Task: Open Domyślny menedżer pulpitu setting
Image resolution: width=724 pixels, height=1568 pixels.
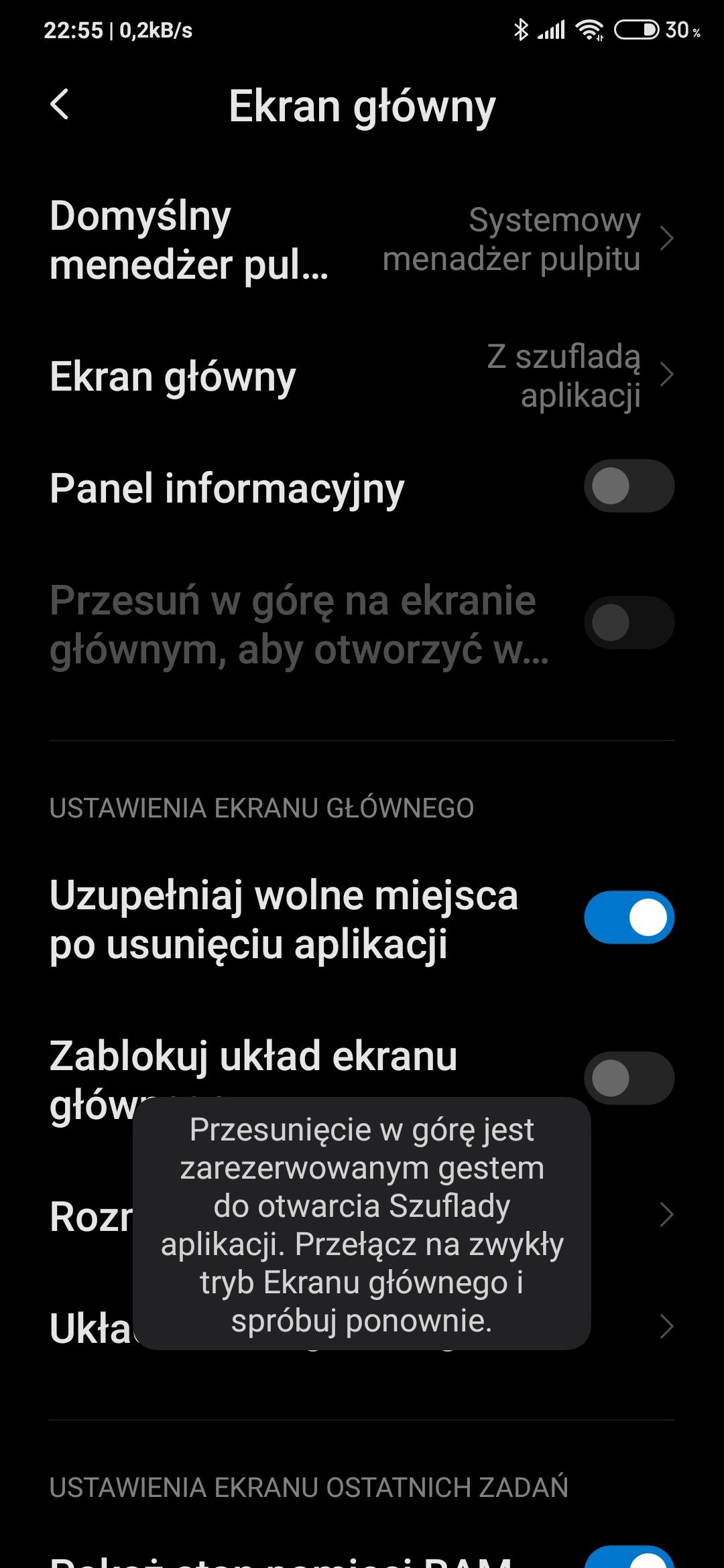Action: [362, 239]
